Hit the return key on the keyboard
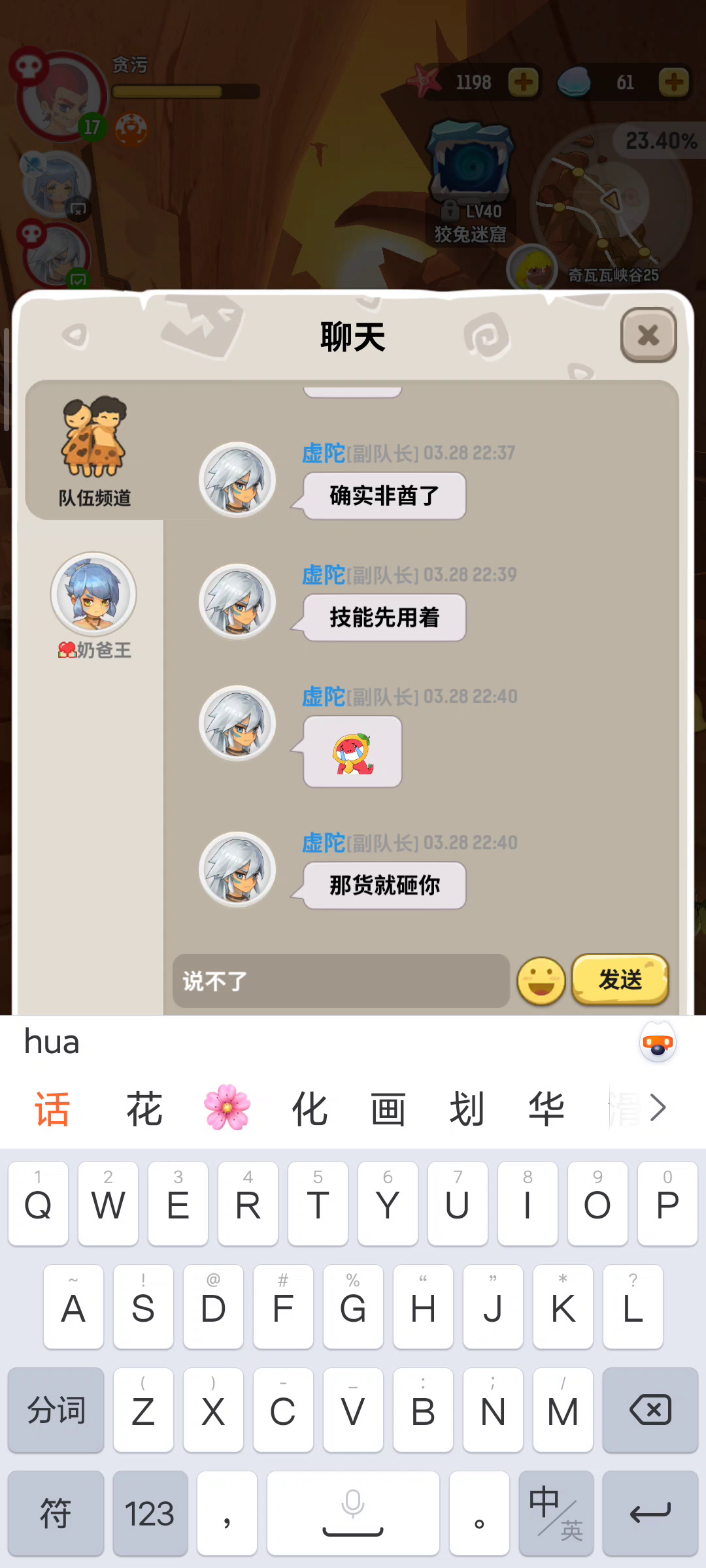The width and height of the screenshot is (706, 1568). (650, 1513)
